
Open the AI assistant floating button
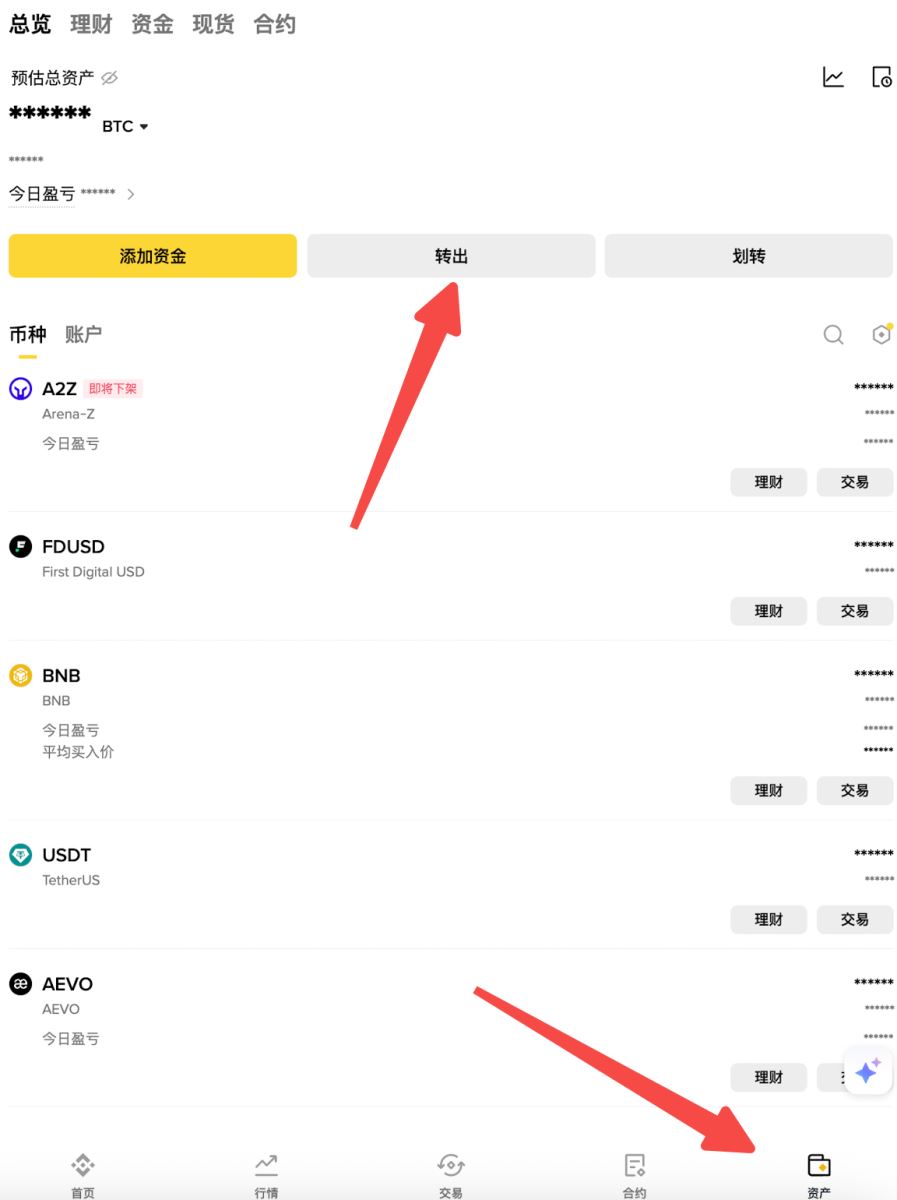coord(867,1072)
